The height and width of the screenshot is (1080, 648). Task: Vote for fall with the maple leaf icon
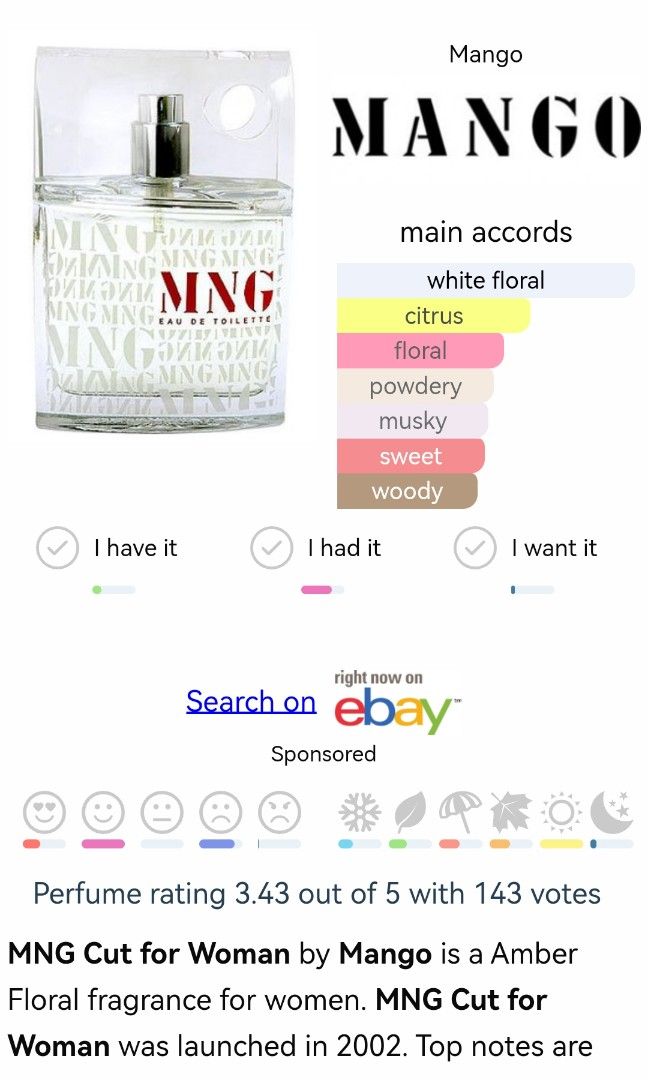(x=510, y=813)
